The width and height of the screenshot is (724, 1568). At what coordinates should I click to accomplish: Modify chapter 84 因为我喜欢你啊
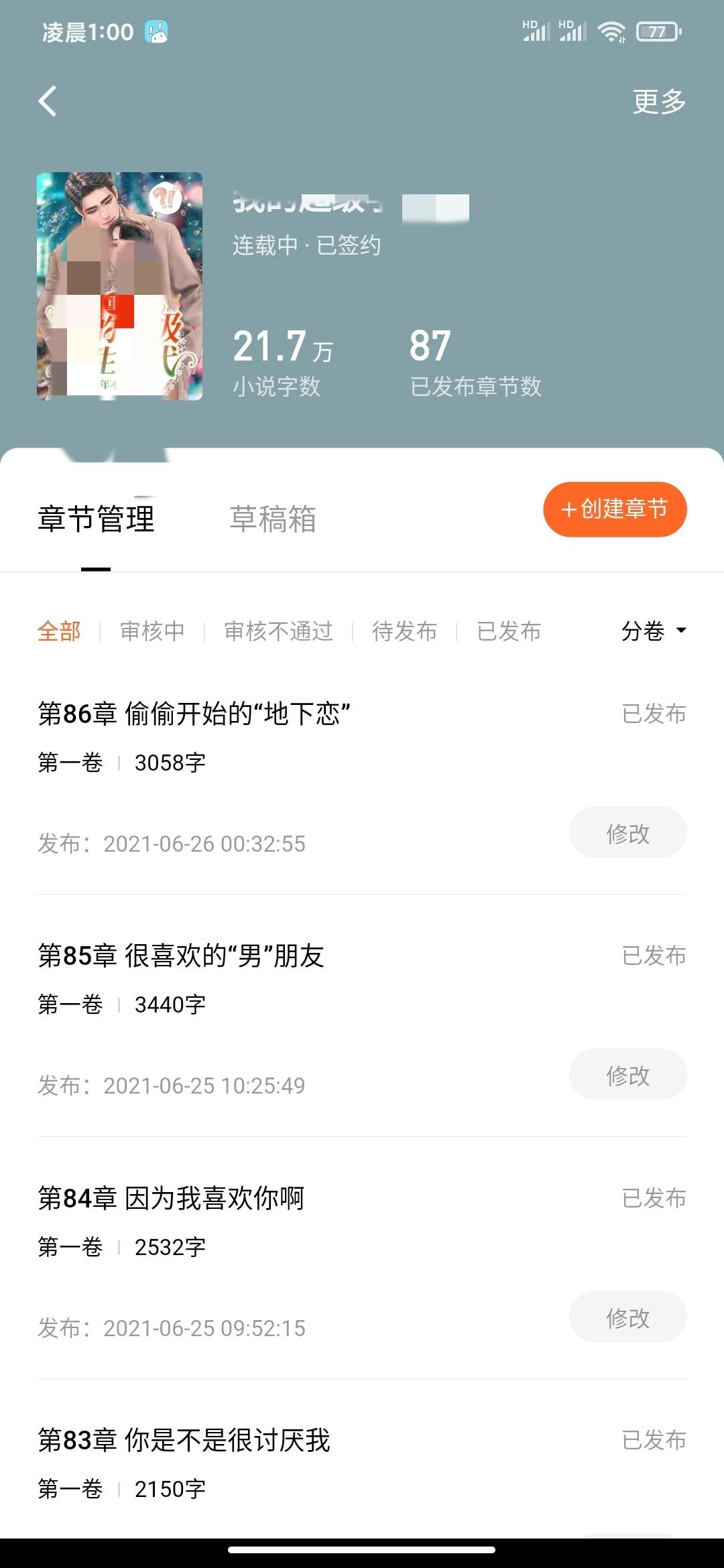[x=628, y=1317]
